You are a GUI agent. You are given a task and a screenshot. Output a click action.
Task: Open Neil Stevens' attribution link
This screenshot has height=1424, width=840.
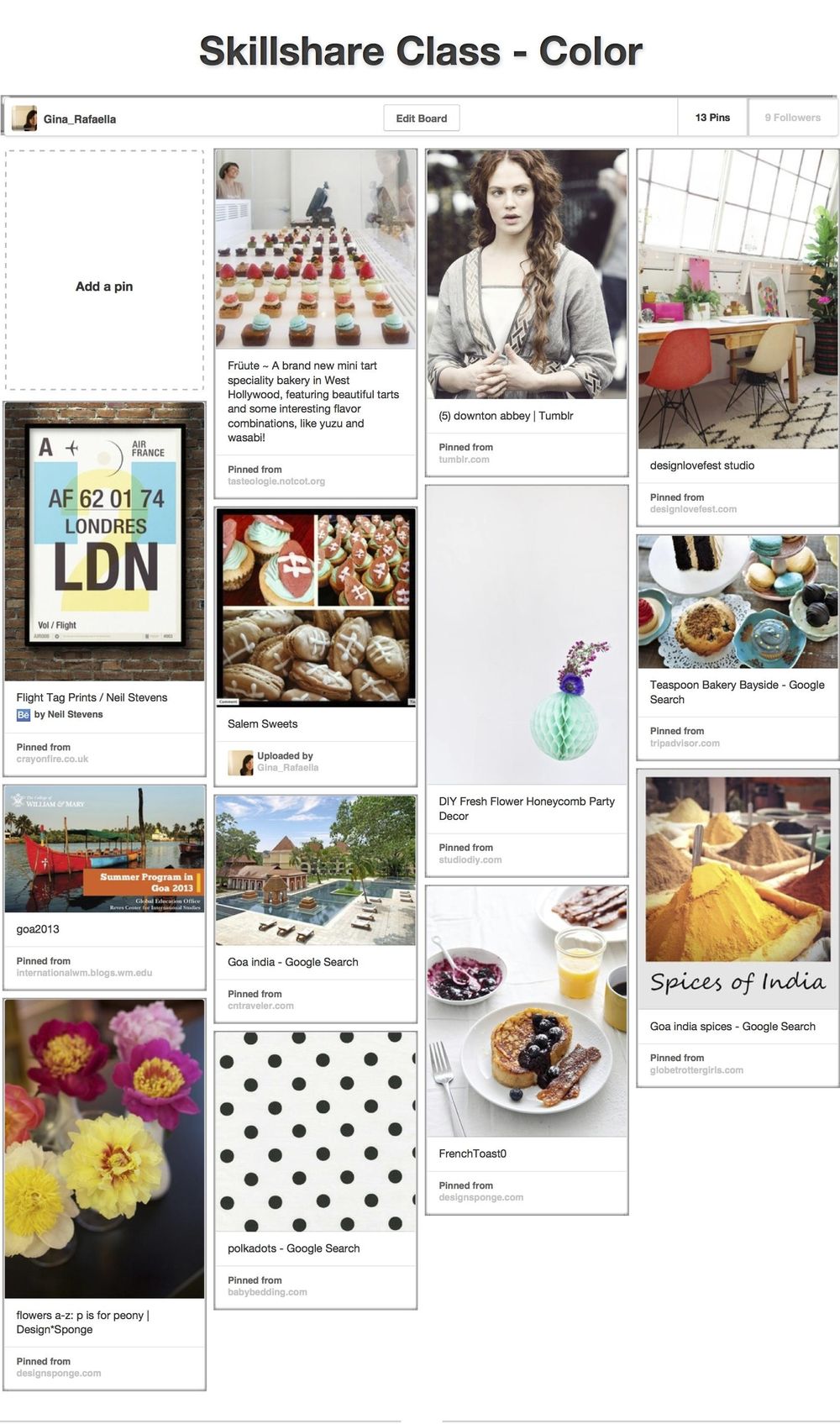pyautogui.click(x=68, y=715)
